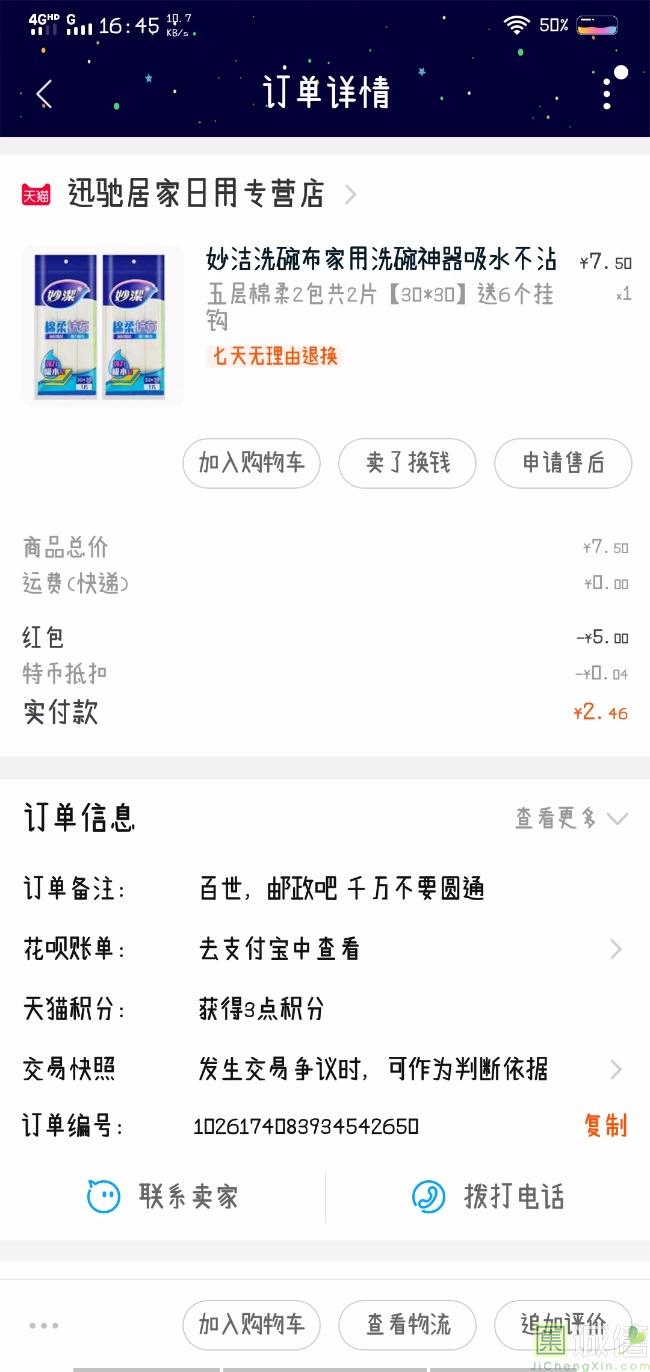This screenshot has height=1372, width=650.
Task: Copy the order number with 复制
Action: (x=605, y=1126)
